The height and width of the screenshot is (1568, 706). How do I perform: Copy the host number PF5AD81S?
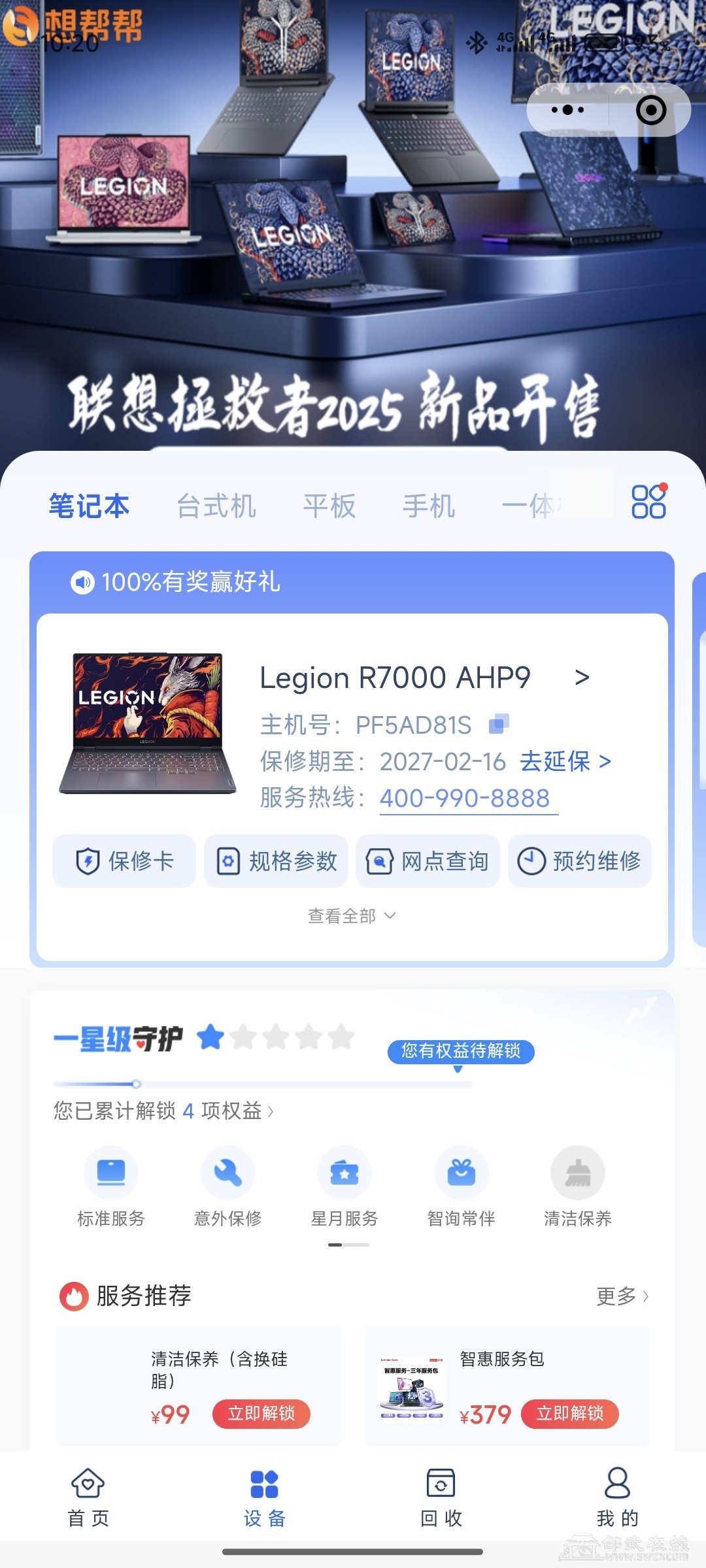(499, 724)
